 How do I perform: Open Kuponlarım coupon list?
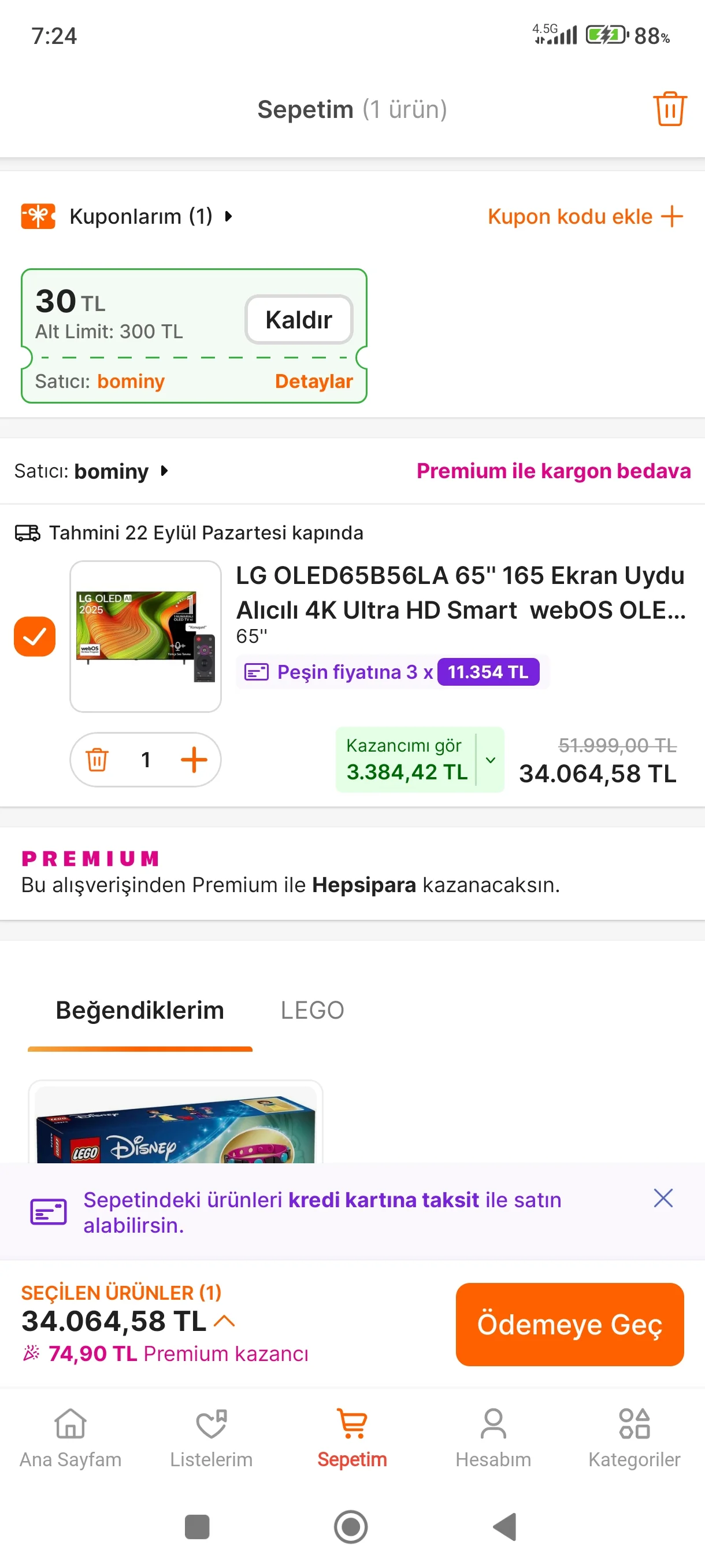[x=141, y=216]
